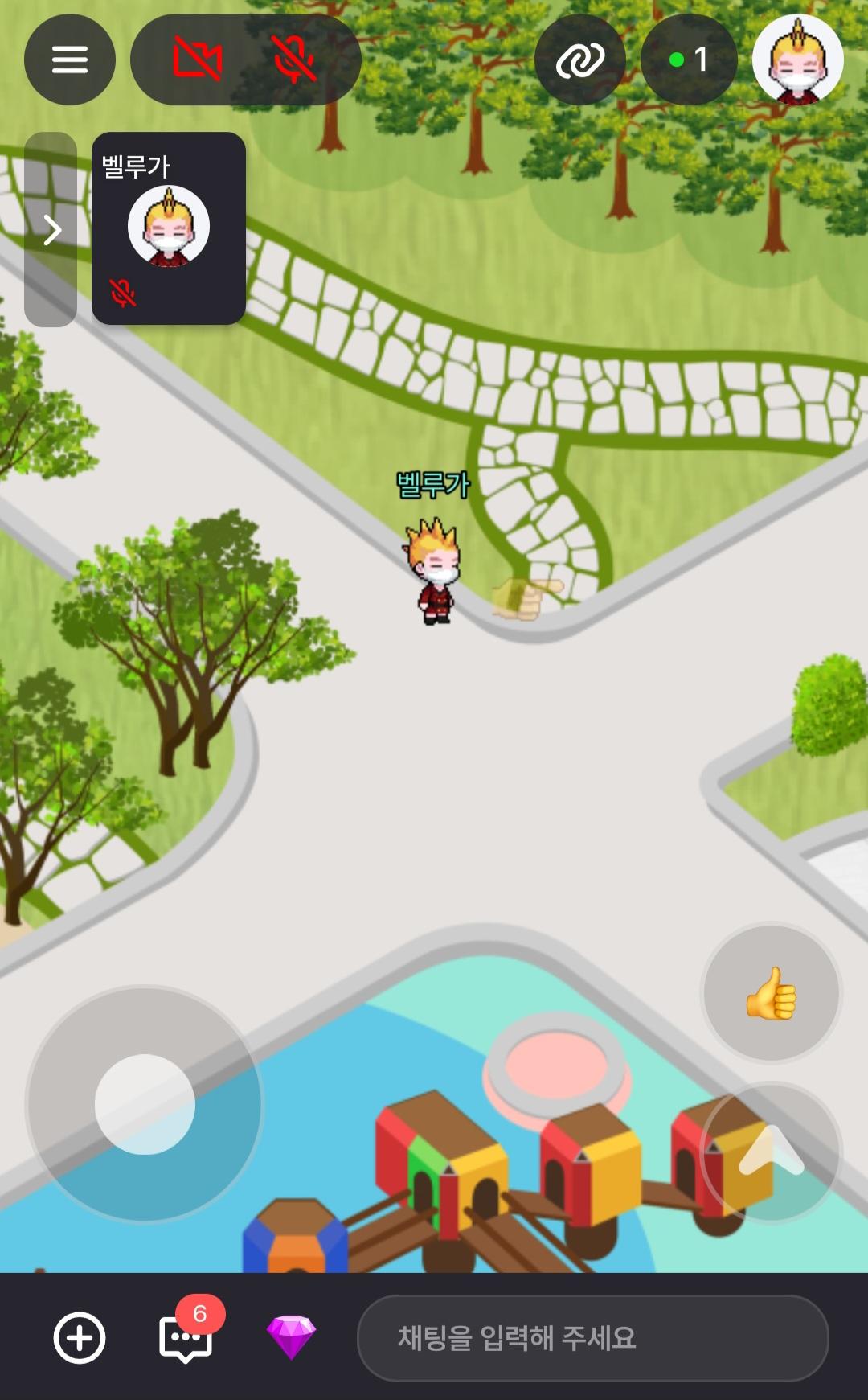Open 벨루가's video tile
Screen dimensions: 868x1400
(x=169, y=228)
